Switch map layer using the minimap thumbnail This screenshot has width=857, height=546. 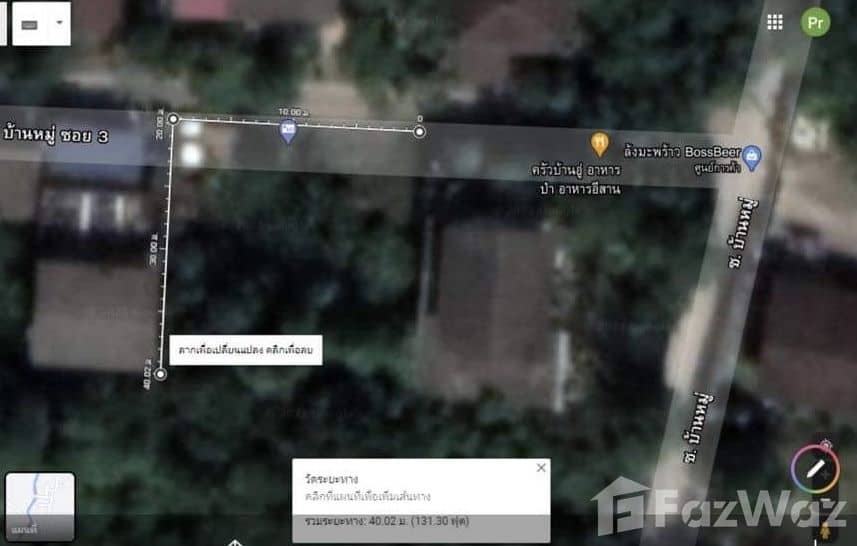coord(40,505)
